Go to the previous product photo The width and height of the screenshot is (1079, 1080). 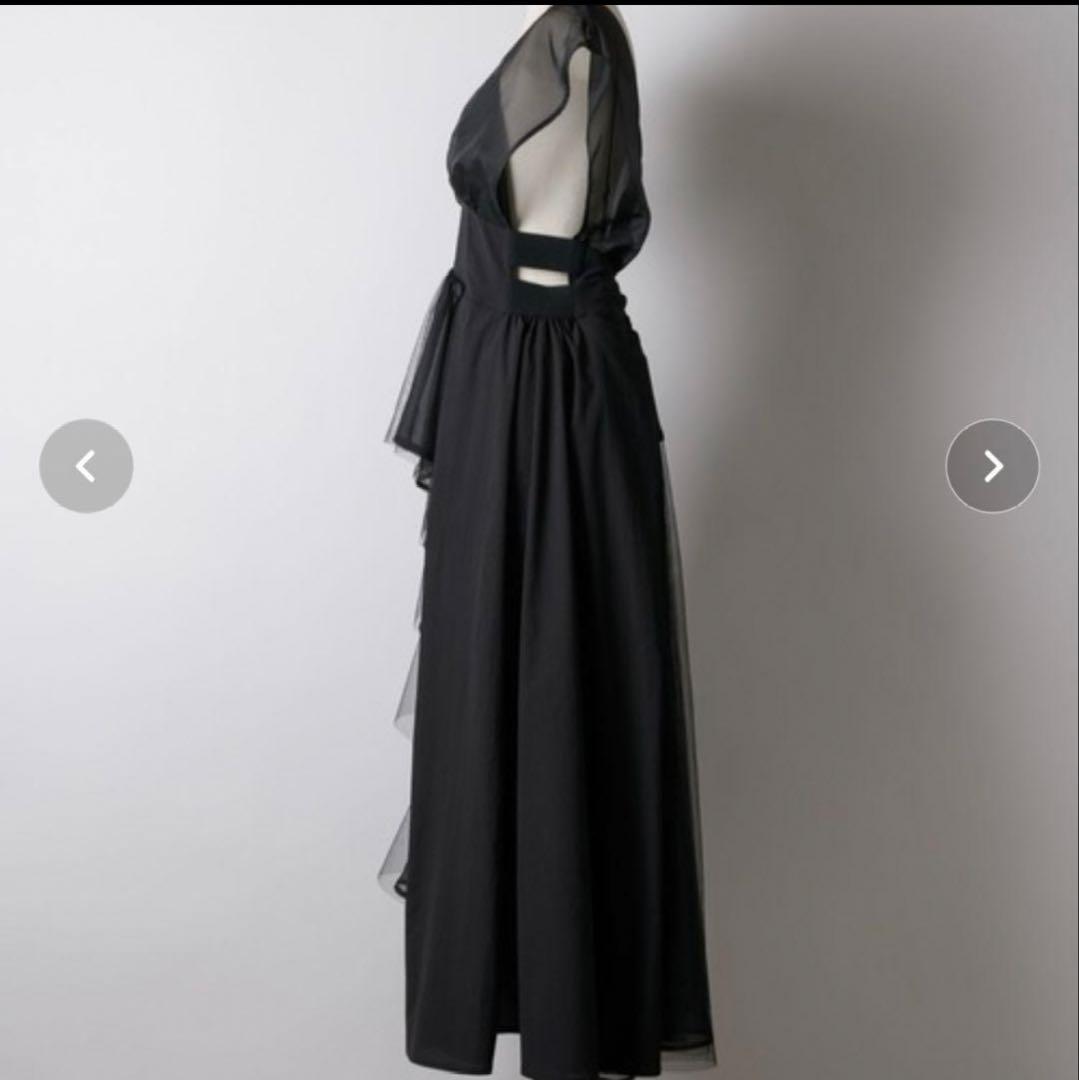click(86, 466)
